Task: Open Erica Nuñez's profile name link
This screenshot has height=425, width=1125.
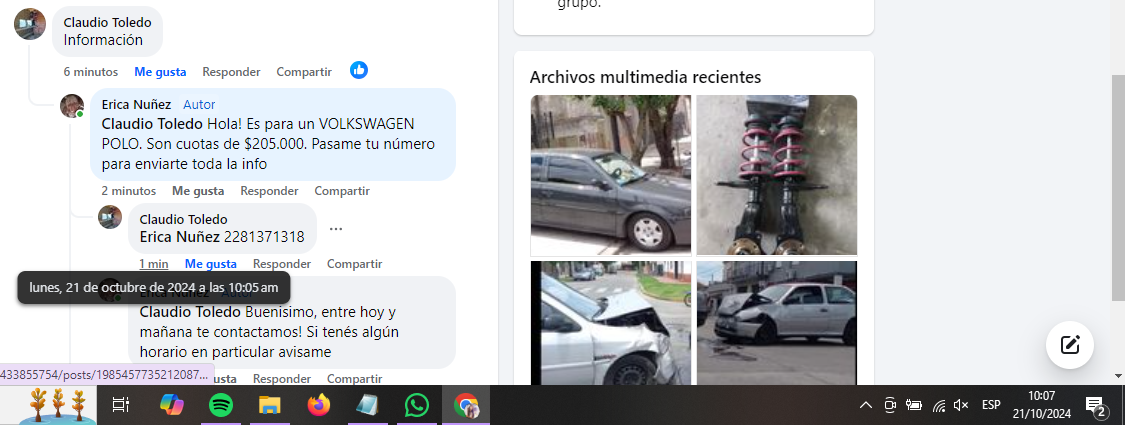Action: (136, 104)
